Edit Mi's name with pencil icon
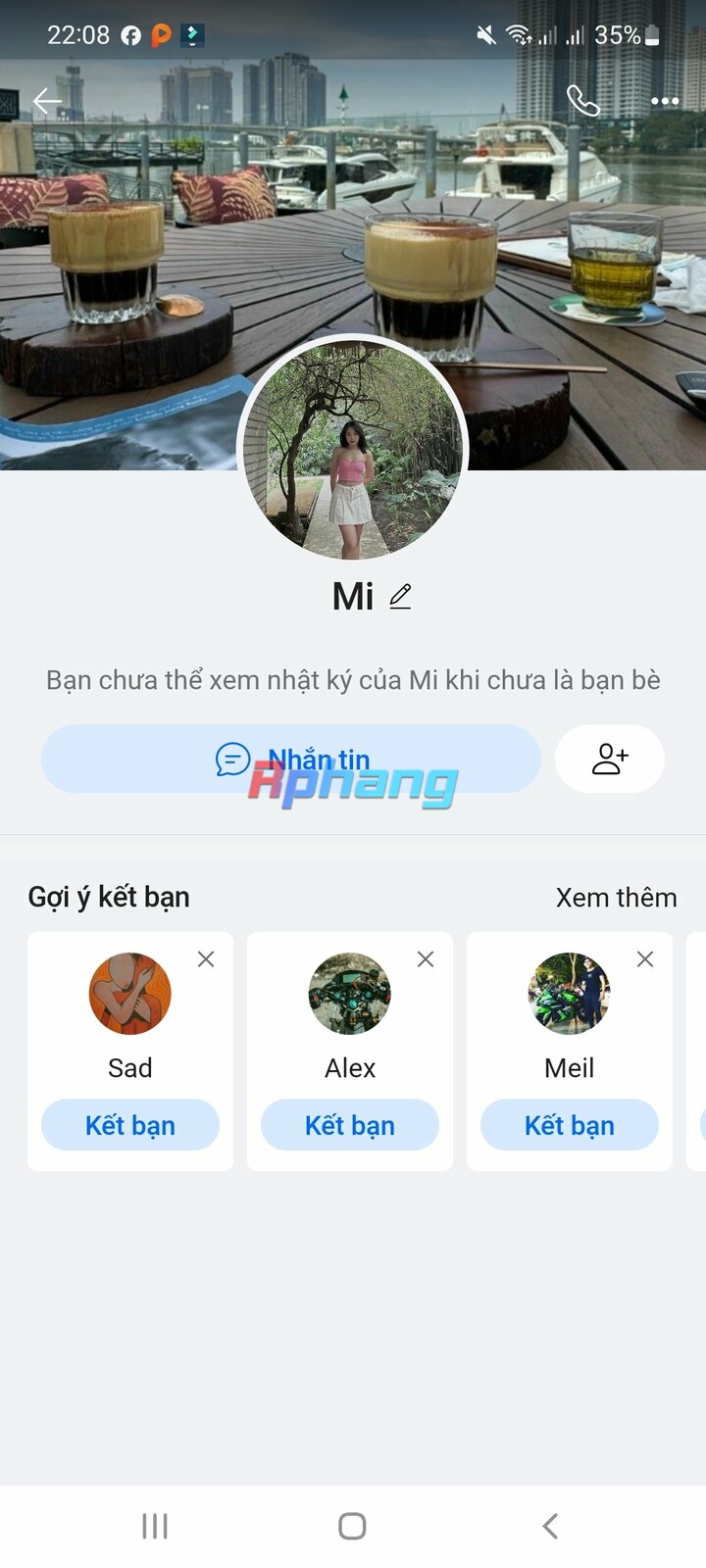706x1568 pixels. pos(400,596)
